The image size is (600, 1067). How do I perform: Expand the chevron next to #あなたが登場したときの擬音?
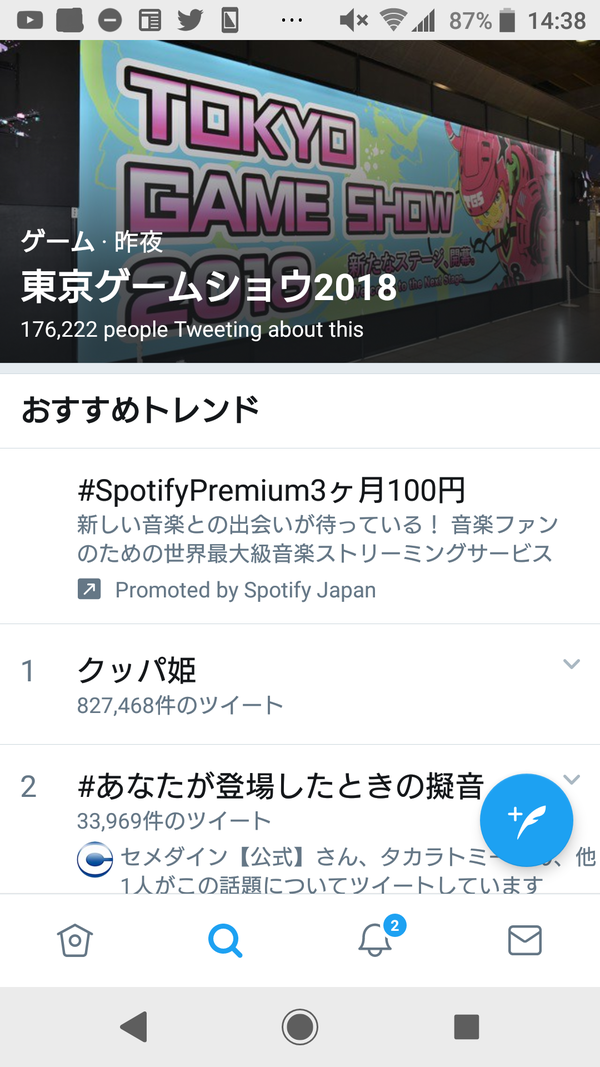pyautogui.click(x=571, y=779)
